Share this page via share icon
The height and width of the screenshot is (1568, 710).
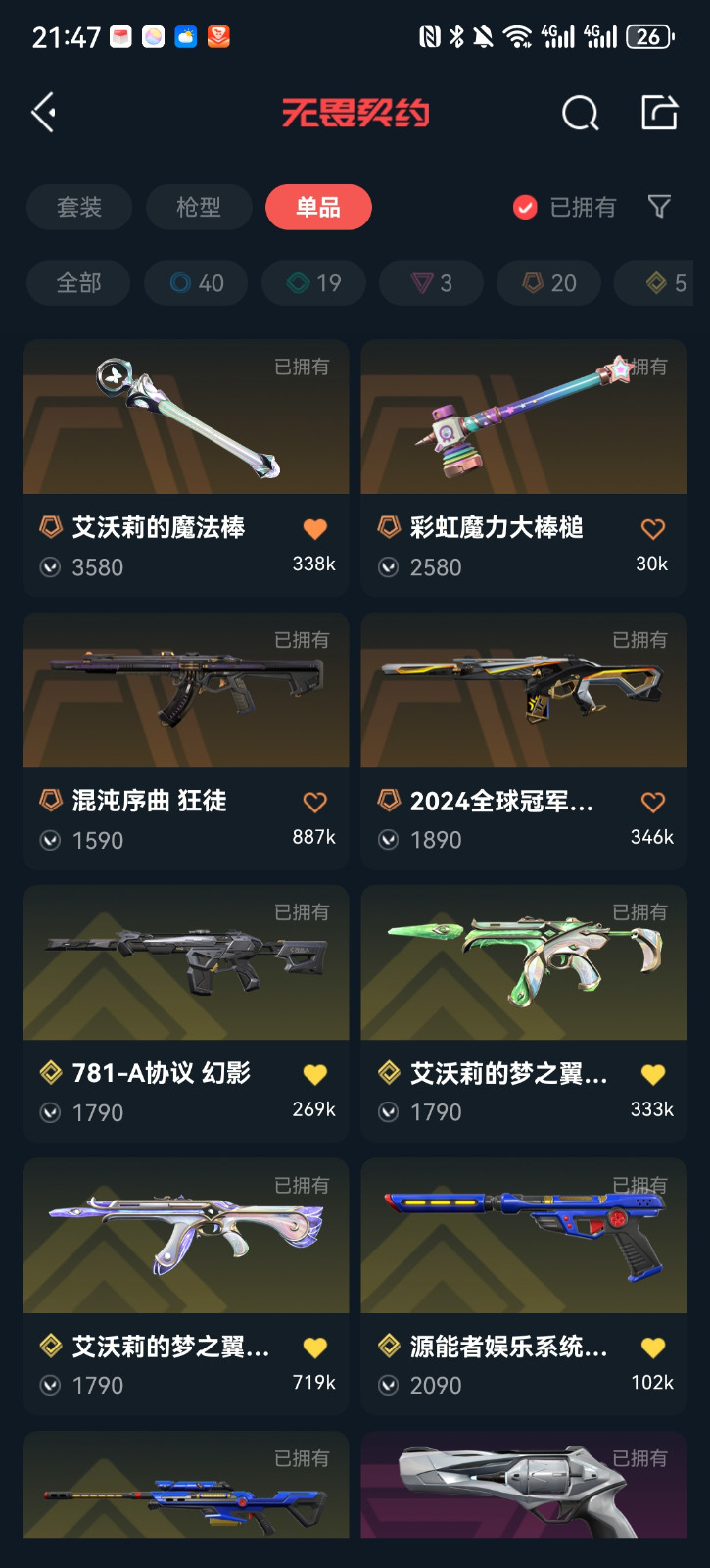659,113
